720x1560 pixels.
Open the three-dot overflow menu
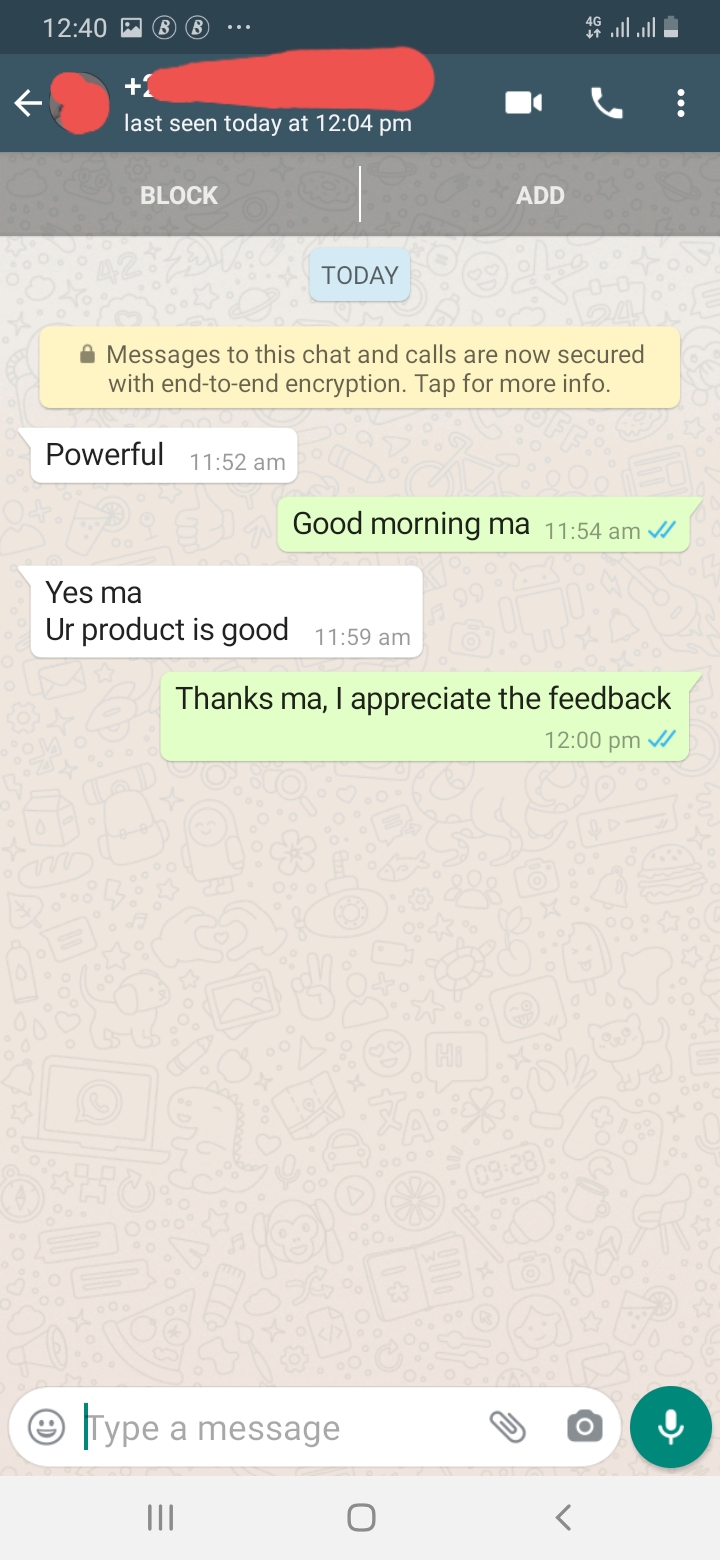point(681,103)
